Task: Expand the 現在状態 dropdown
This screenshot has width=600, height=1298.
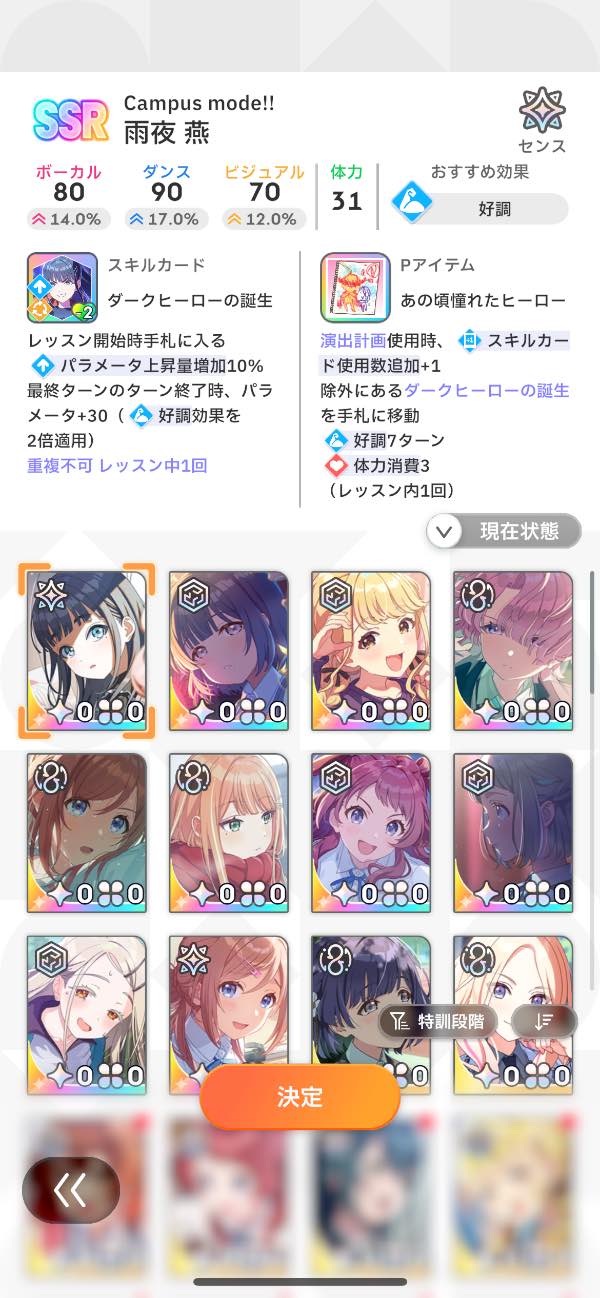Action: 504,531
